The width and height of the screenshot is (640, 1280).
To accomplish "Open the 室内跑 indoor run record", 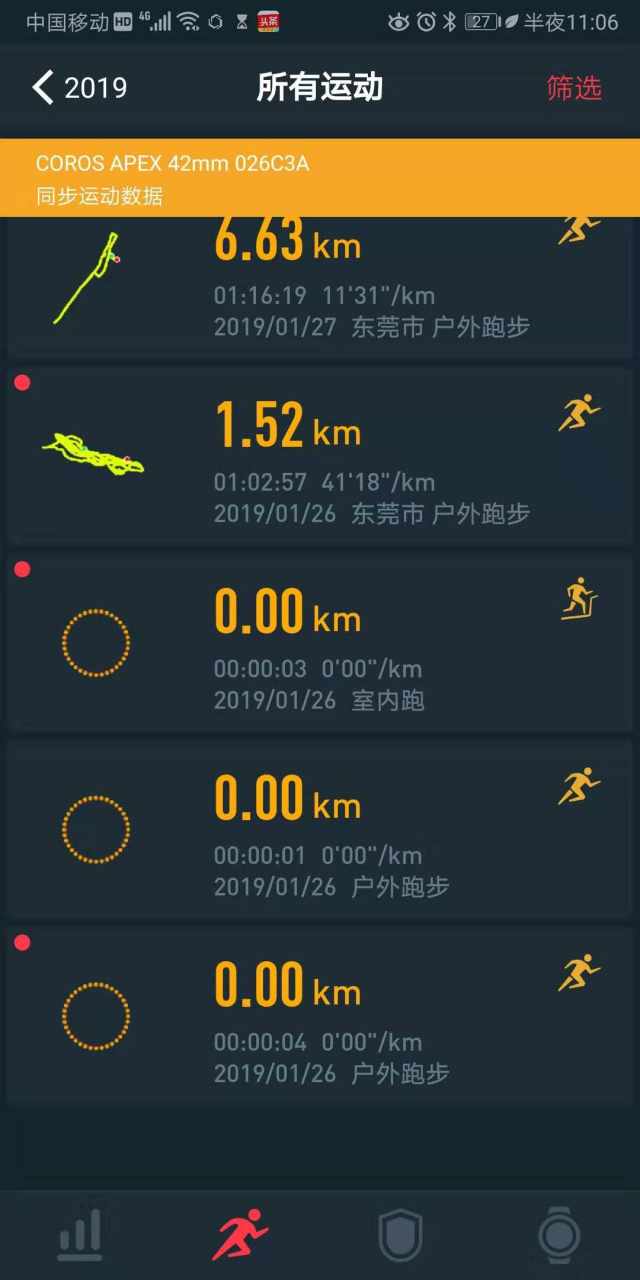I will [320, 642].
